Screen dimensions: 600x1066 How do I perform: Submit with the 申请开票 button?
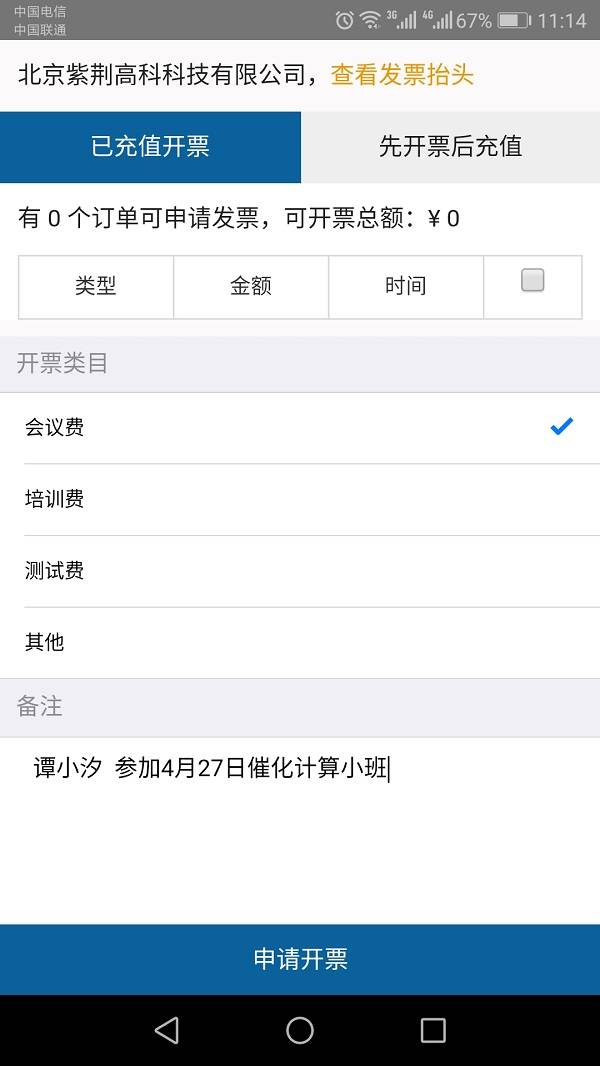point(300,959)
